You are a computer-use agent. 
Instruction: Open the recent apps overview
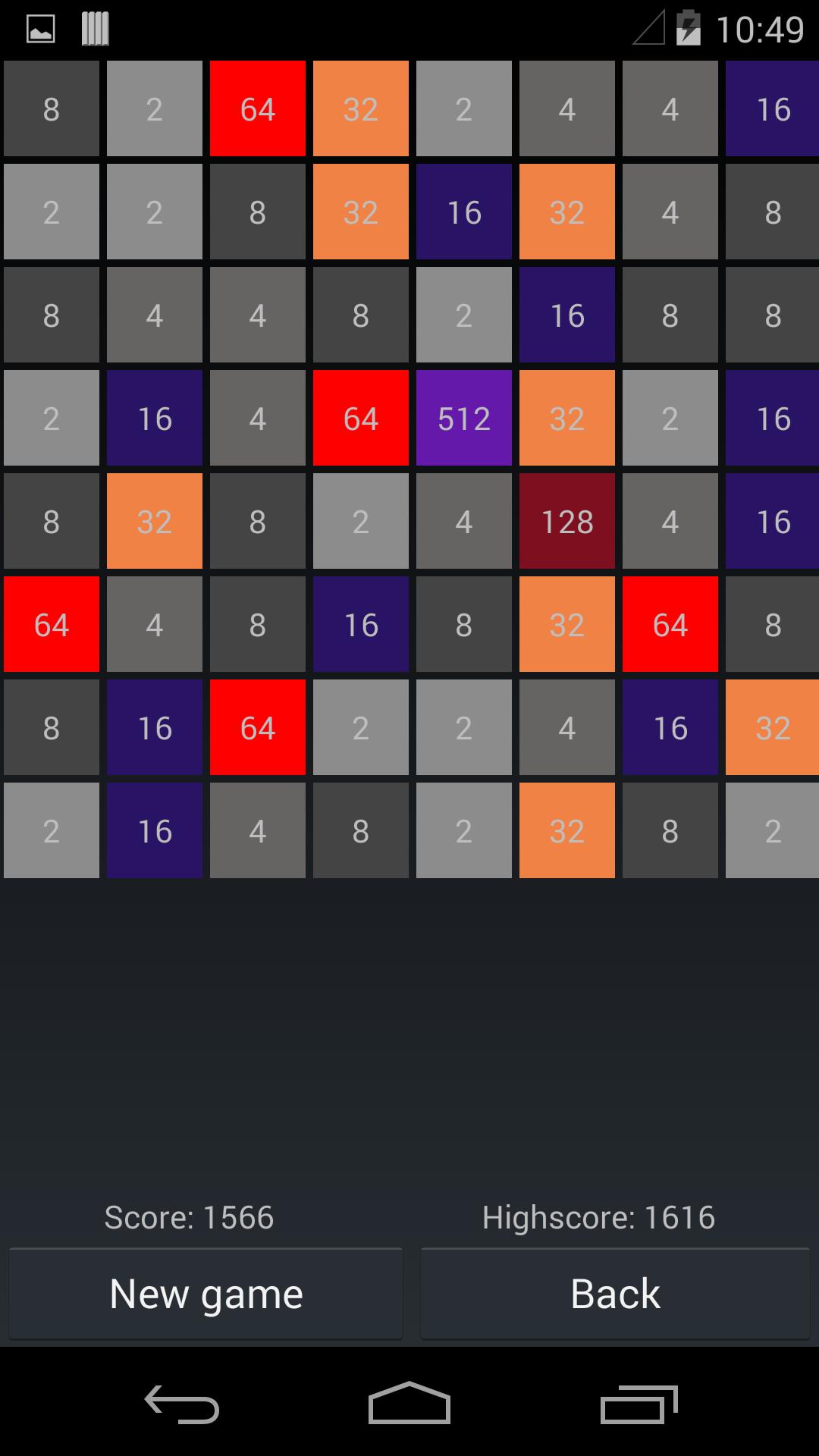click(x=638, y=1404)
